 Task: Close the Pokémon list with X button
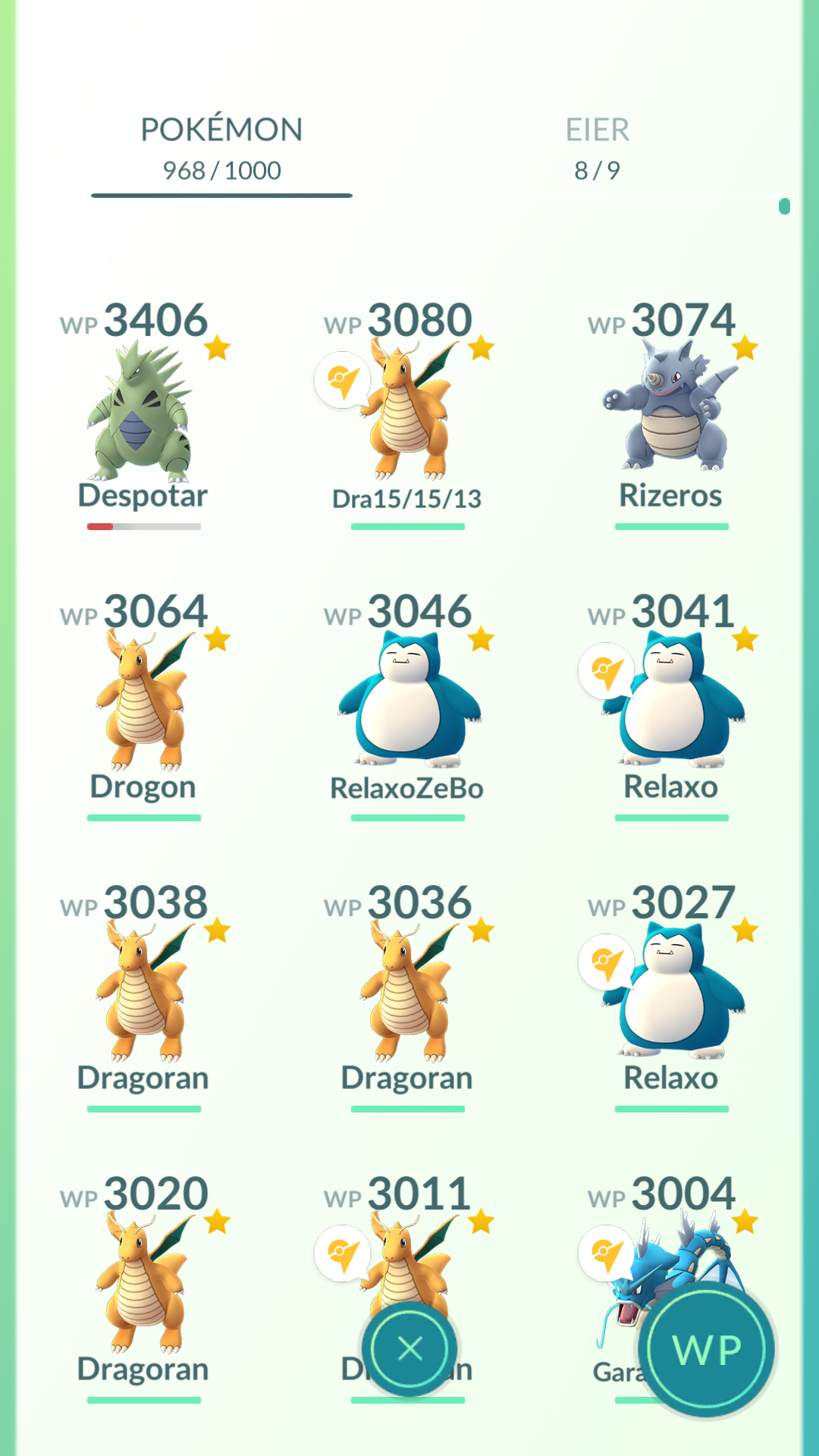click(x=409, y=1349)
